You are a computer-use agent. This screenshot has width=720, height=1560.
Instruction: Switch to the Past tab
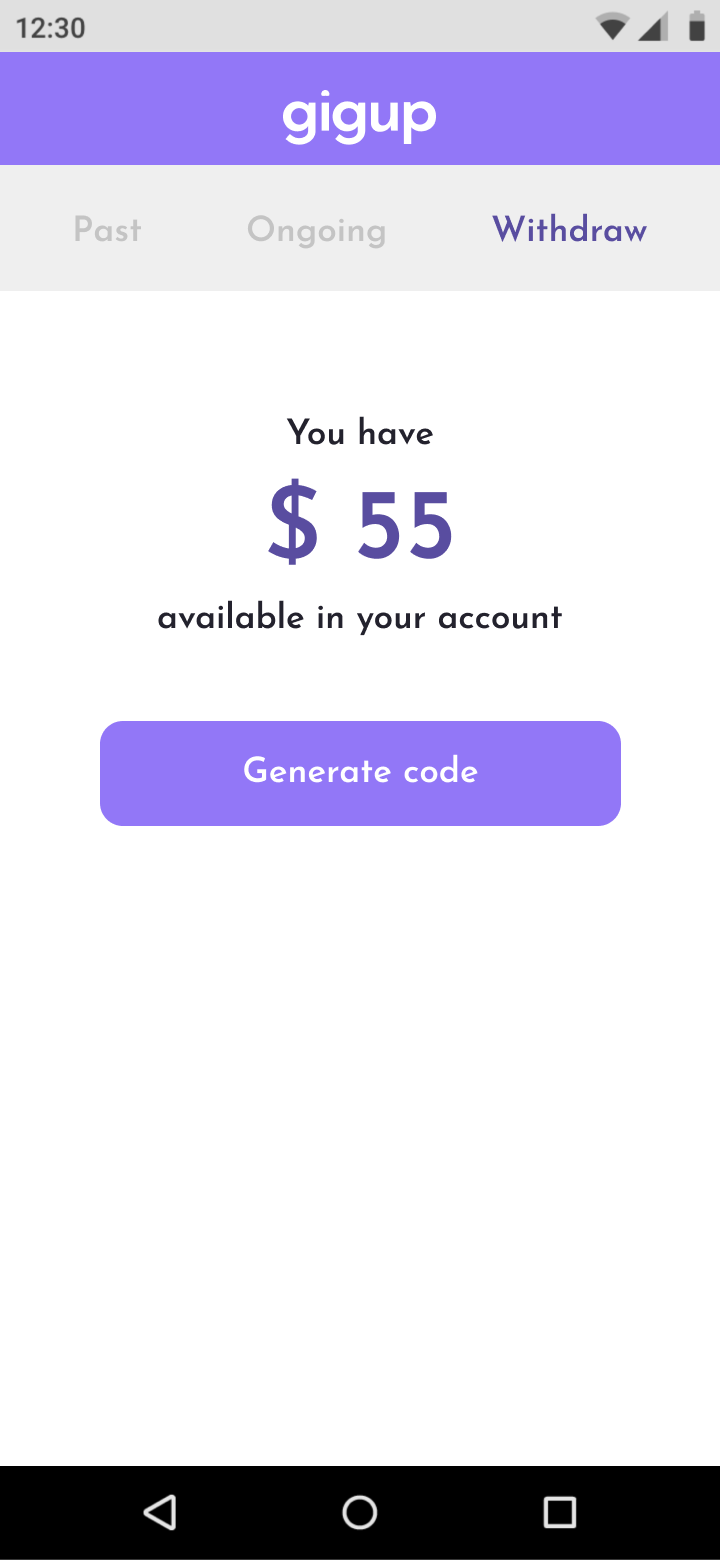pyautogui.click(x=107, y=230)
